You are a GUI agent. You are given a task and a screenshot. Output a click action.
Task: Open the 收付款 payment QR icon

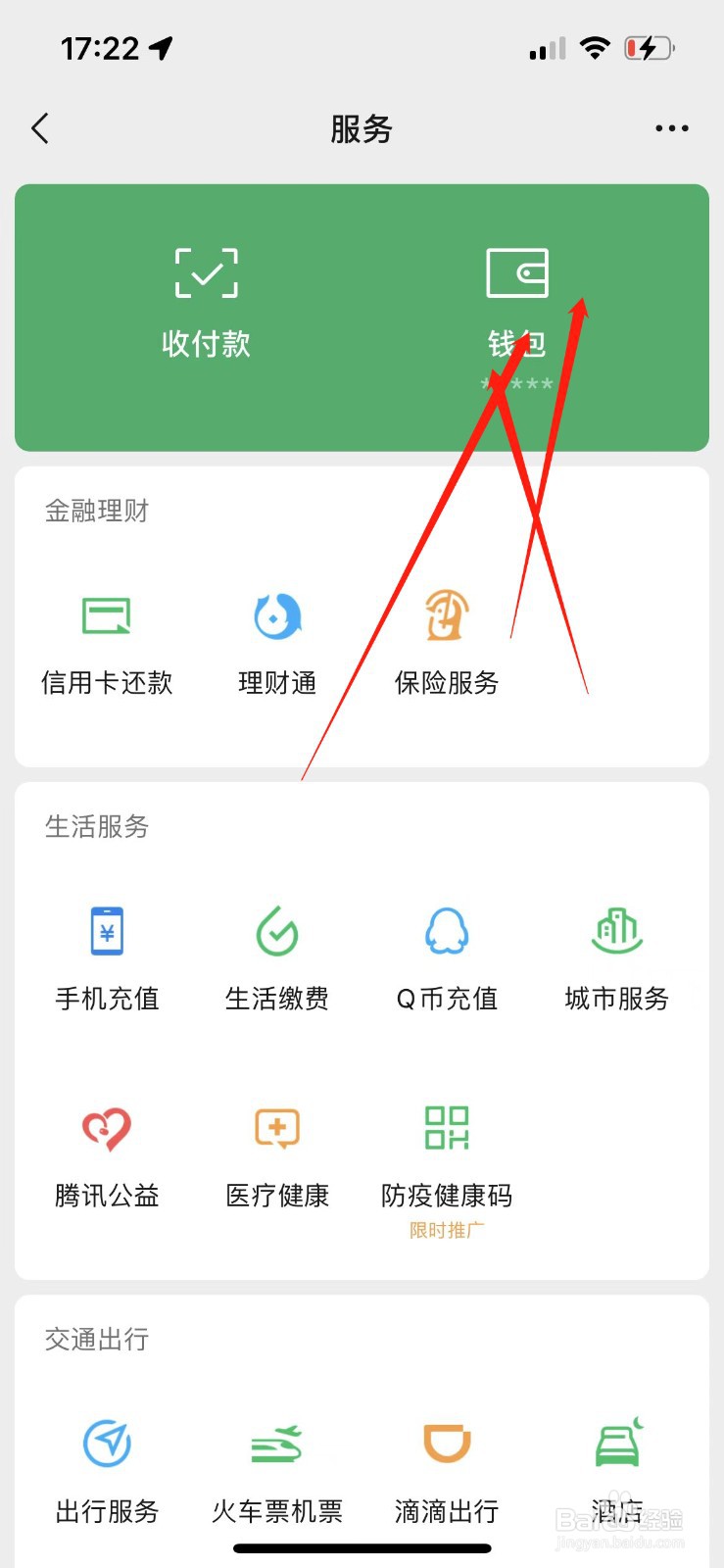205,274
